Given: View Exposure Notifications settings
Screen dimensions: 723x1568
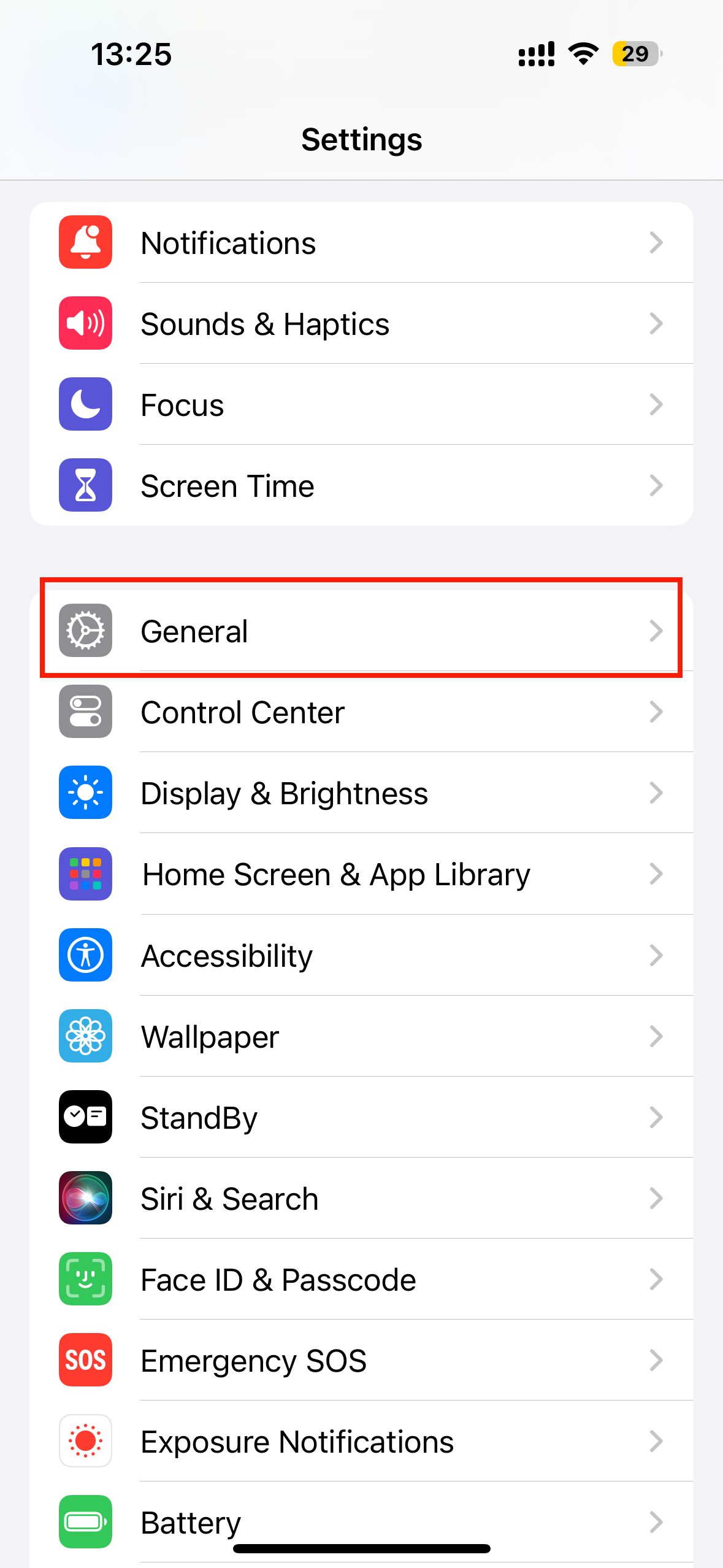Looking at the screenshot, I should pyautogui.click(x=361, y=1441).
